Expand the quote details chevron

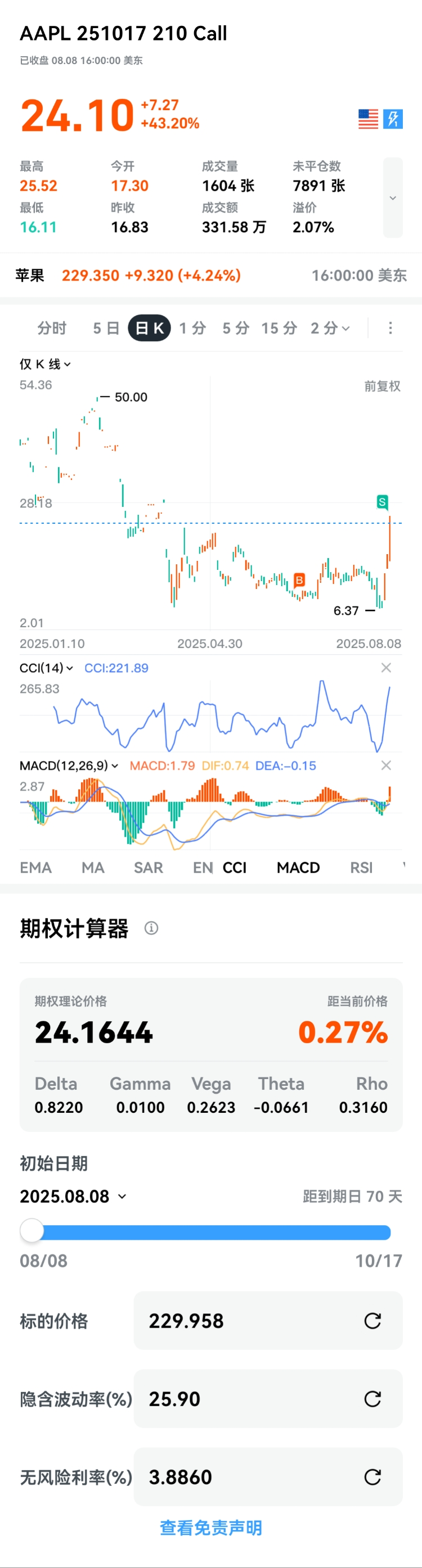(393, 198)
